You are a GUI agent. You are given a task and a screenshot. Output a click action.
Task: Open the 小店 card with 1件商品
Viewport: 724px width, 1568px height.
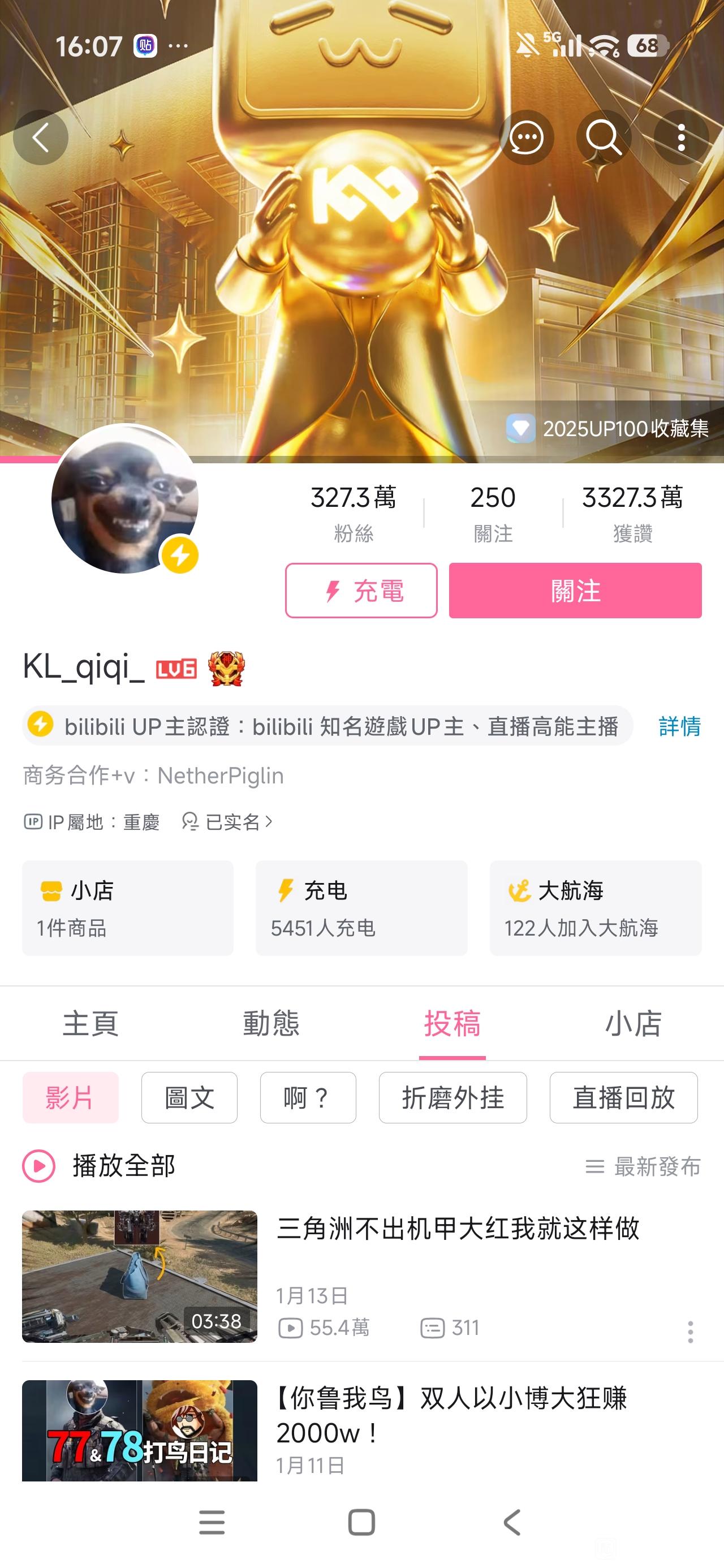(128, 907)
